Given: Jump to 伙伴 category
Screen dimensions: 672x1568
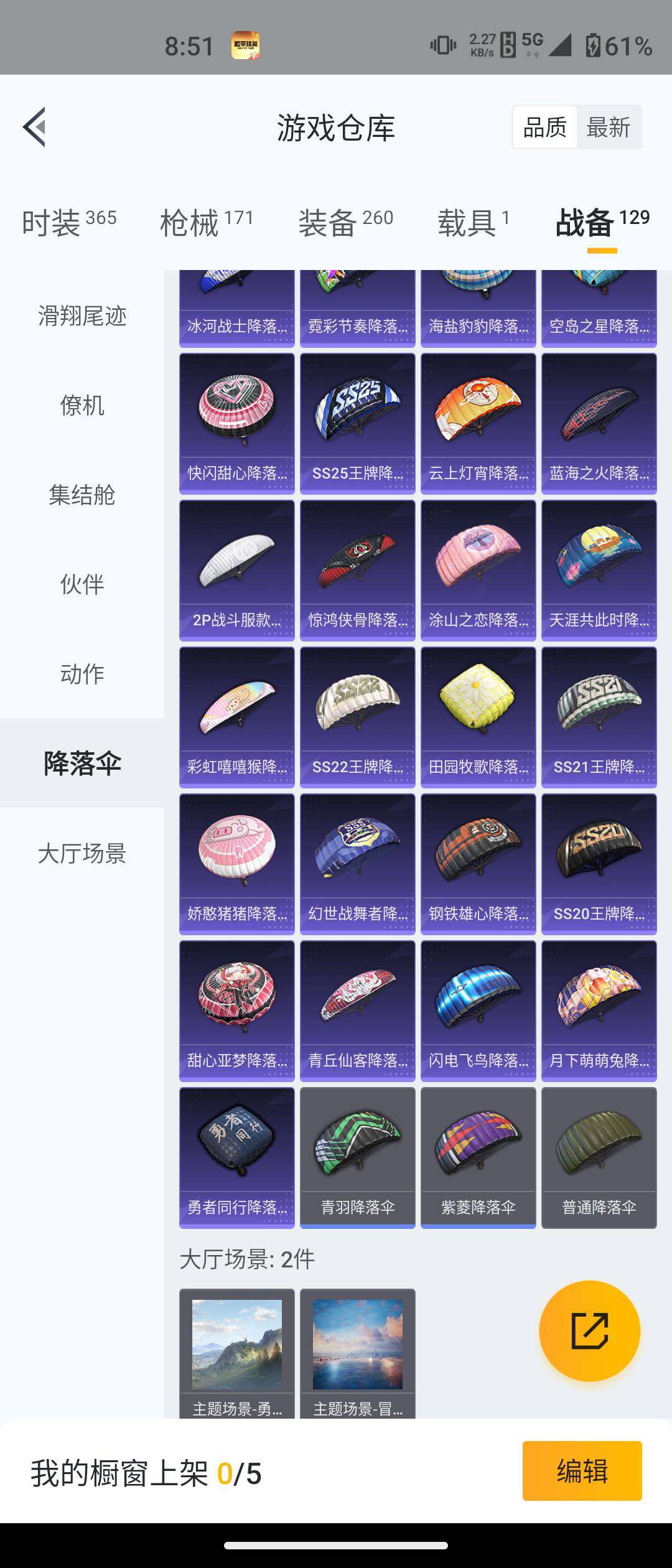Looking at the screenshot, I should tap(82, 585).
